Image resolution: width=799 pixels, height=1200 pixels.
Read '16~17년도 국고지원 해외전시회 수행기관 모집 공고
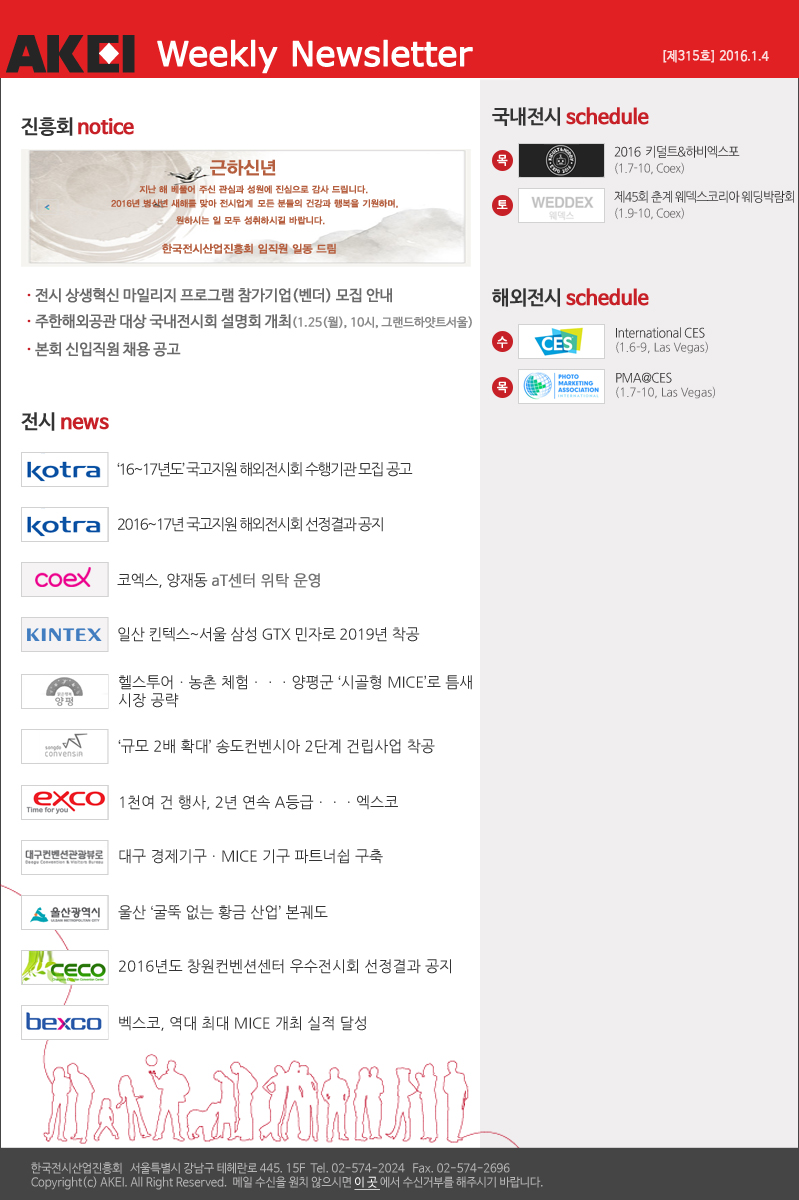pyautogui.click(x=264, y=469)
